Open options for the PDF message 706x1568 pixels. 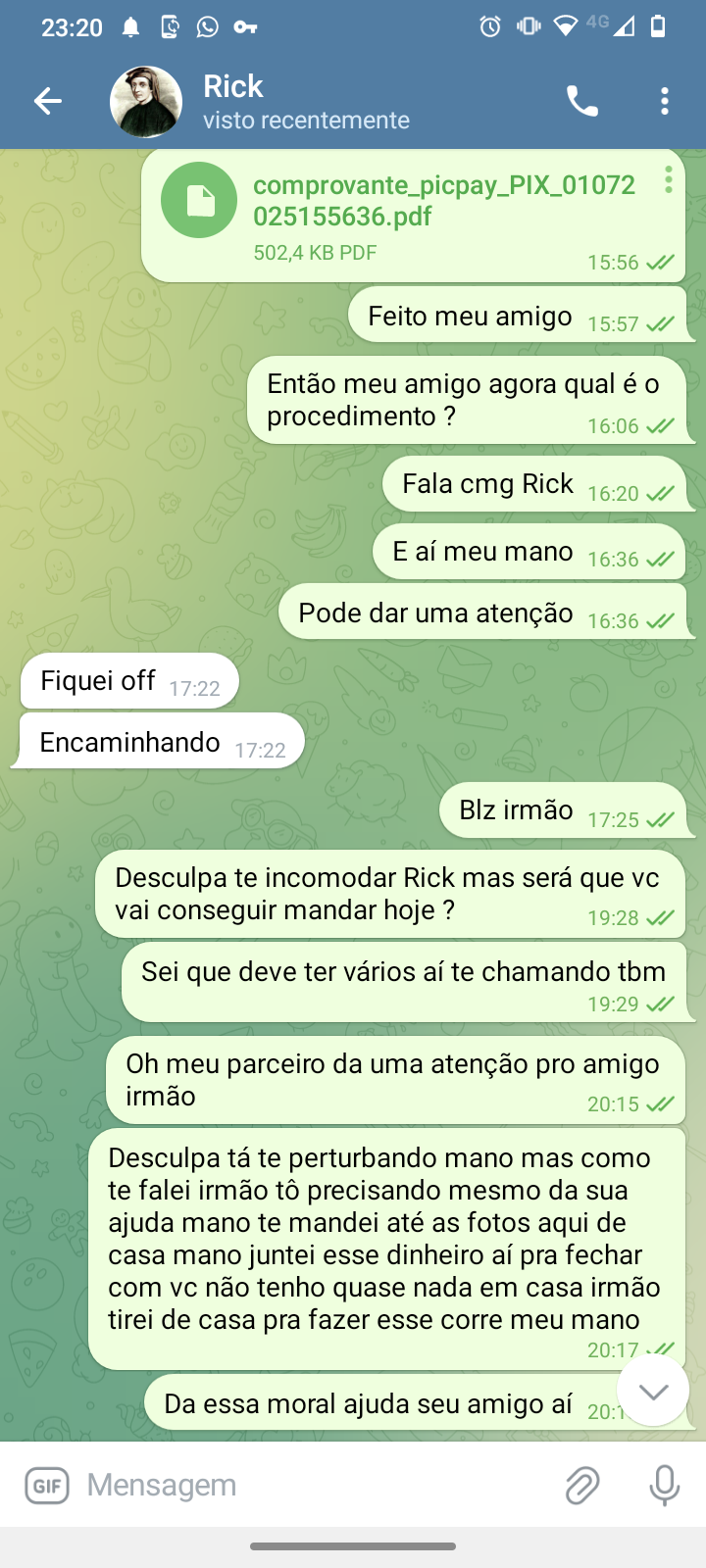pyautogui.click(x=668, y=179)
